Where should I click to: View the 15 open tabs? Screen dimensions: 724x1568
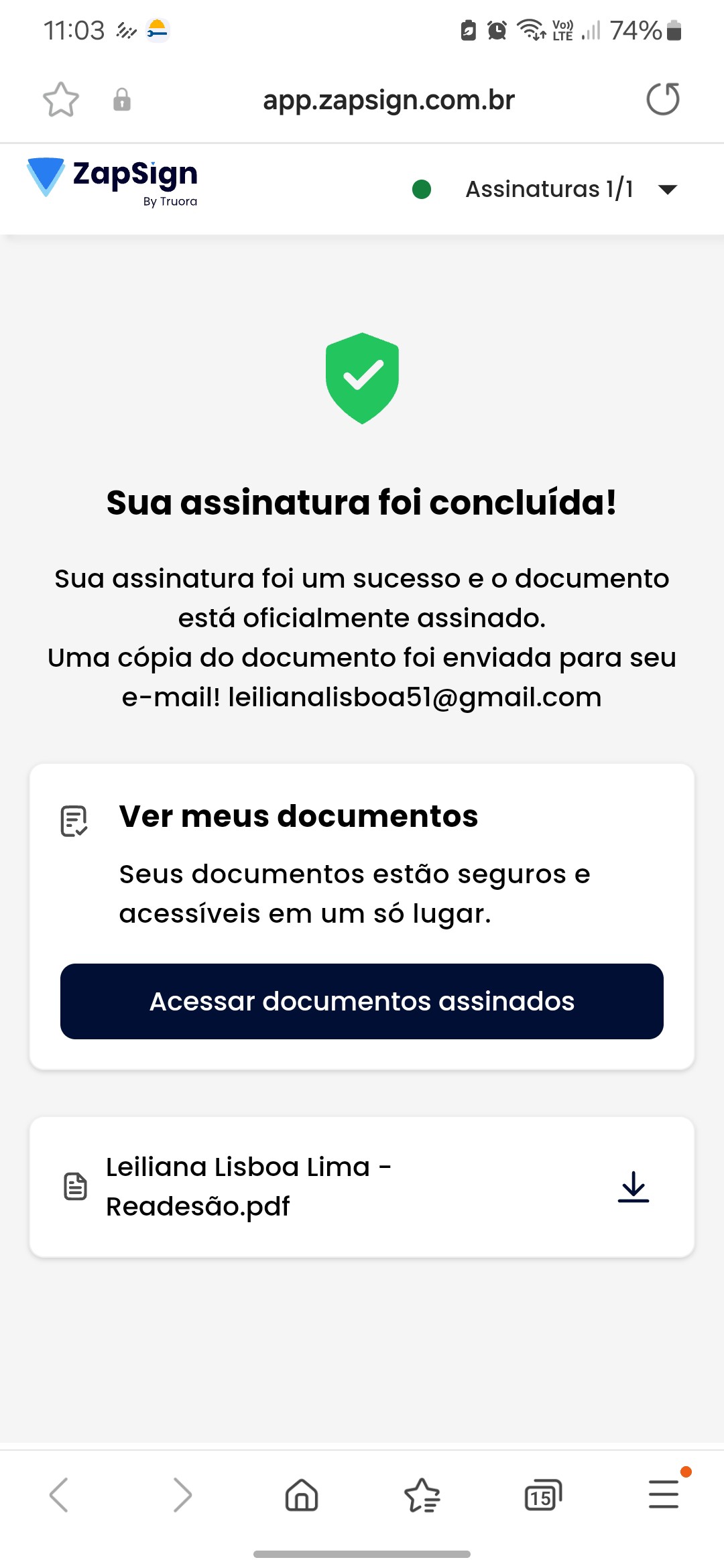(542, 1495)
